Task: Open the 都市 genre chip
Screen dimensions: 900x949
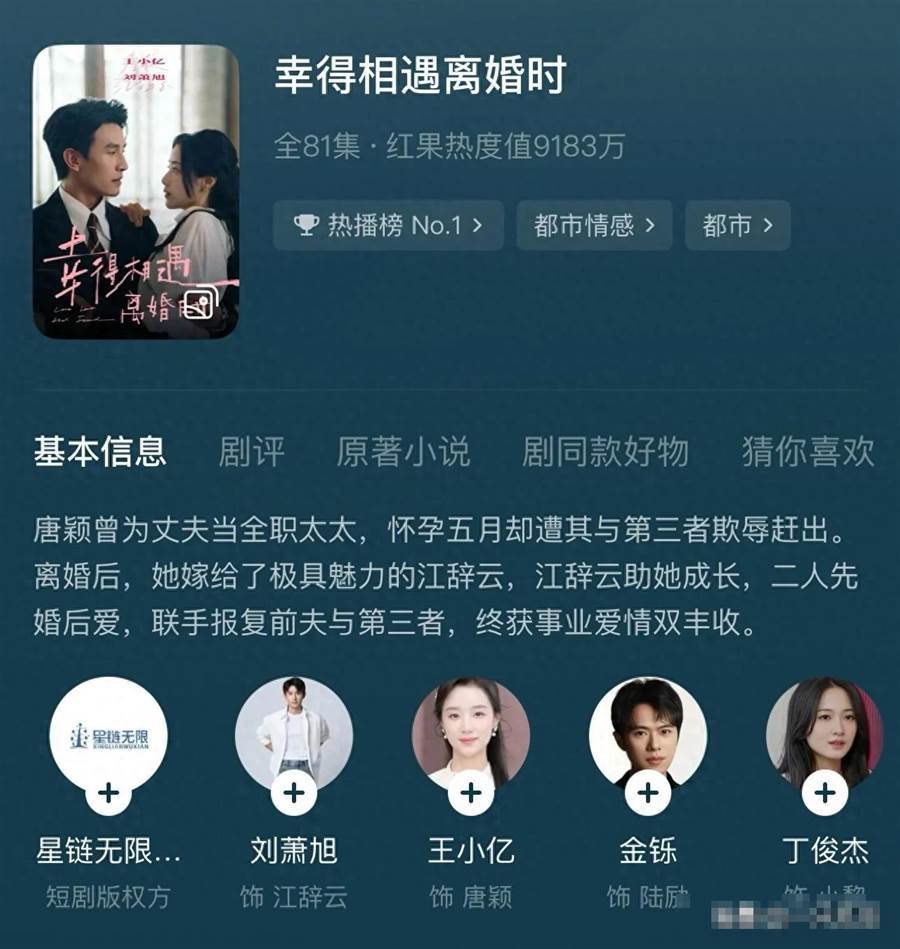Action: point(737,226)
